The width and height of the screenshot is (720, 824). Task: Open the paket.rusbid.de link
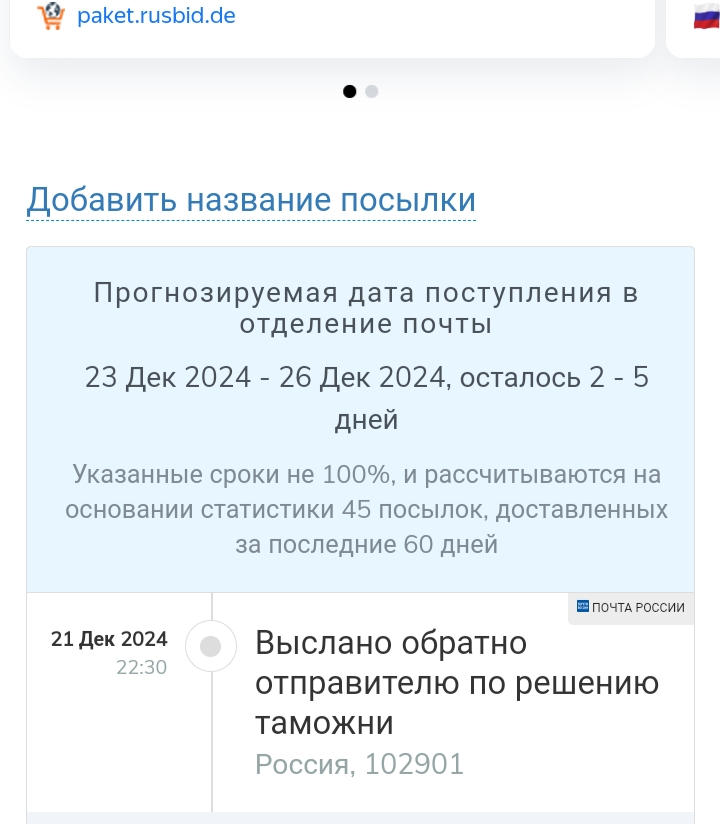(156, 16)
